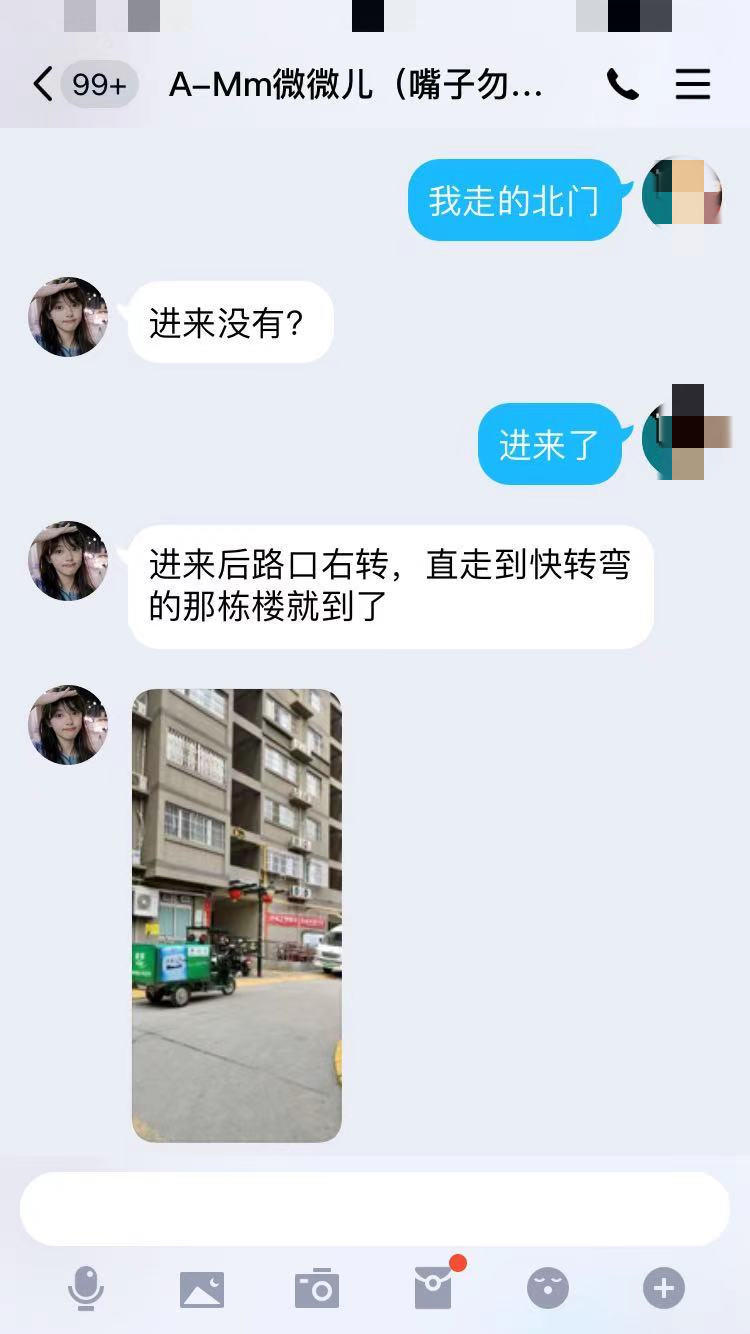750x1334 pixels.
Task: Open the photo album picker icon
Action: pyautogui.click(x=202, y=1288)
